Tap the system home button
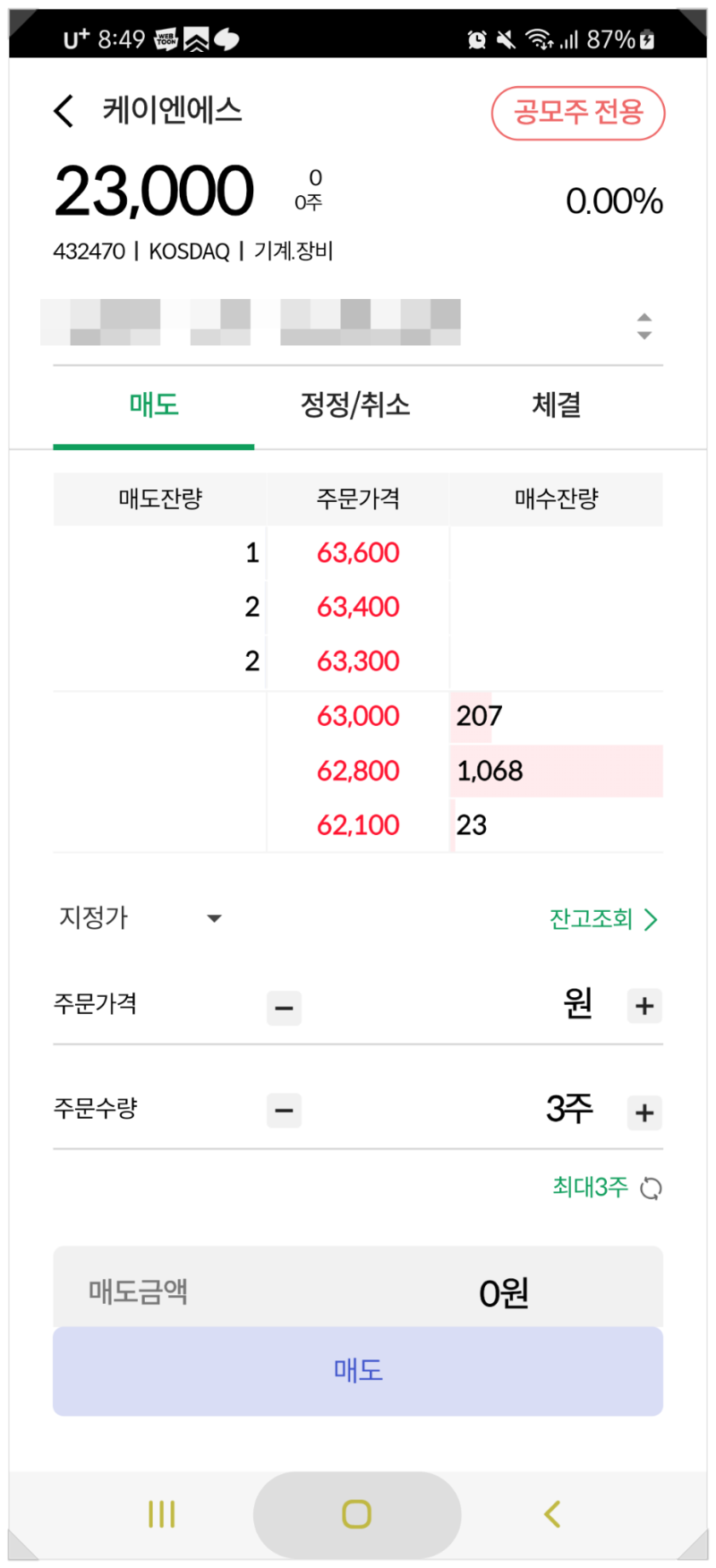The image size is (716, 1568). click(x=357, y=1514)
